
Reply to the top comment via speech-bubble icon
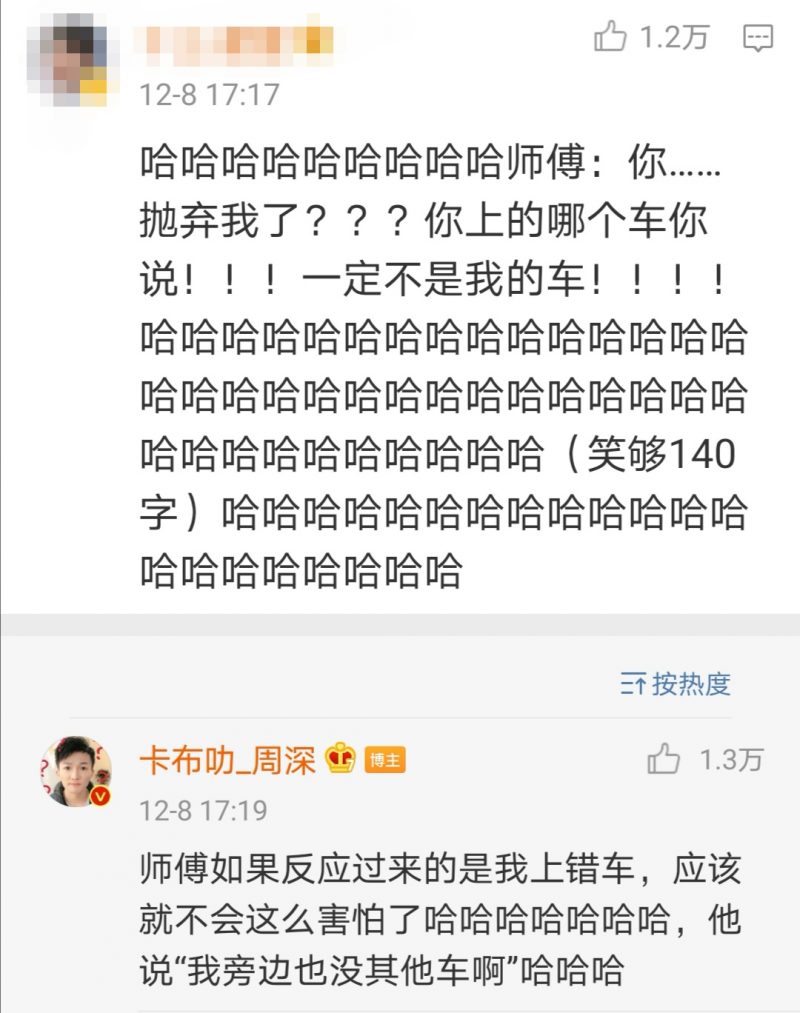pos(758,39)
